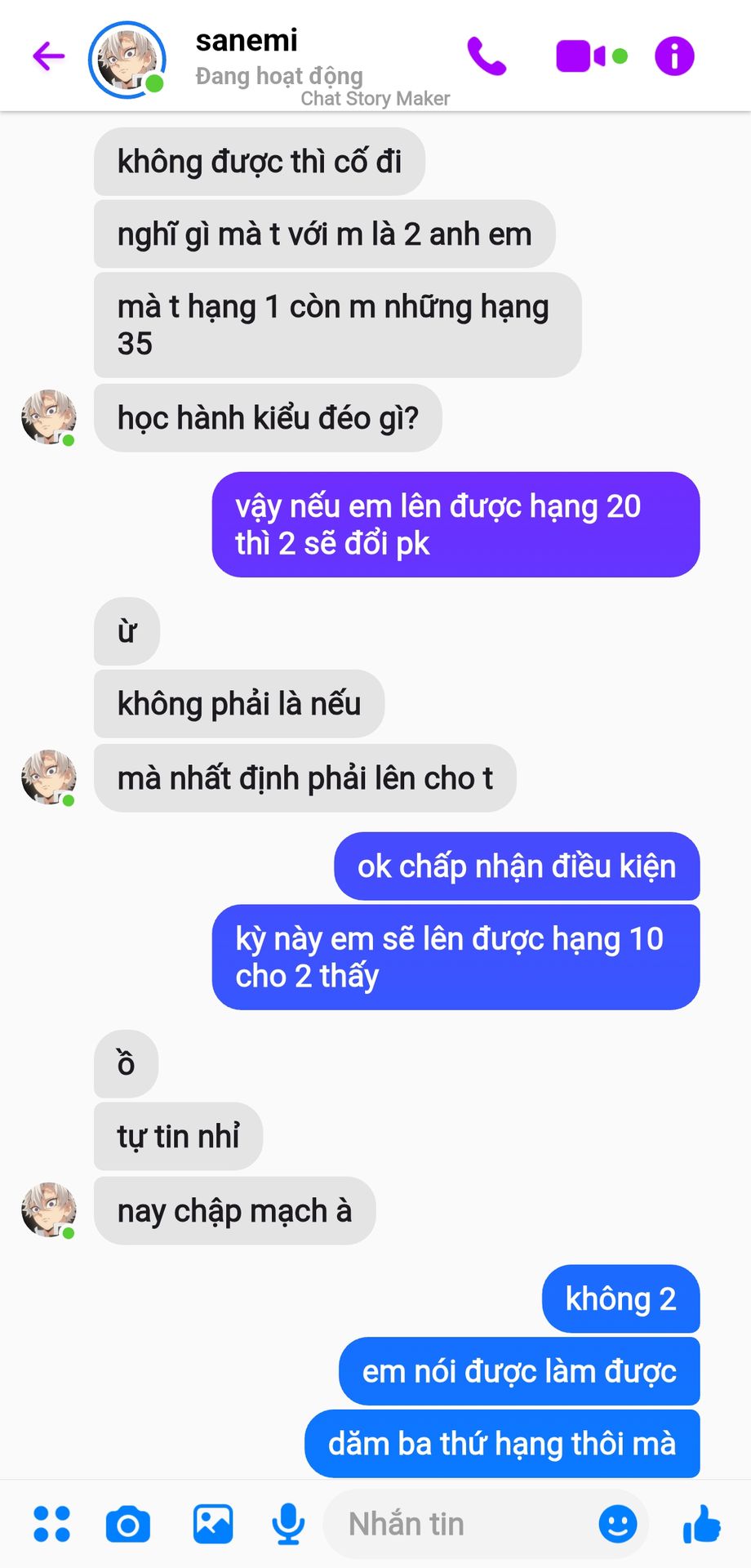Record a voice message with the microphone
751x1568 pixels.
point(288,1524)
